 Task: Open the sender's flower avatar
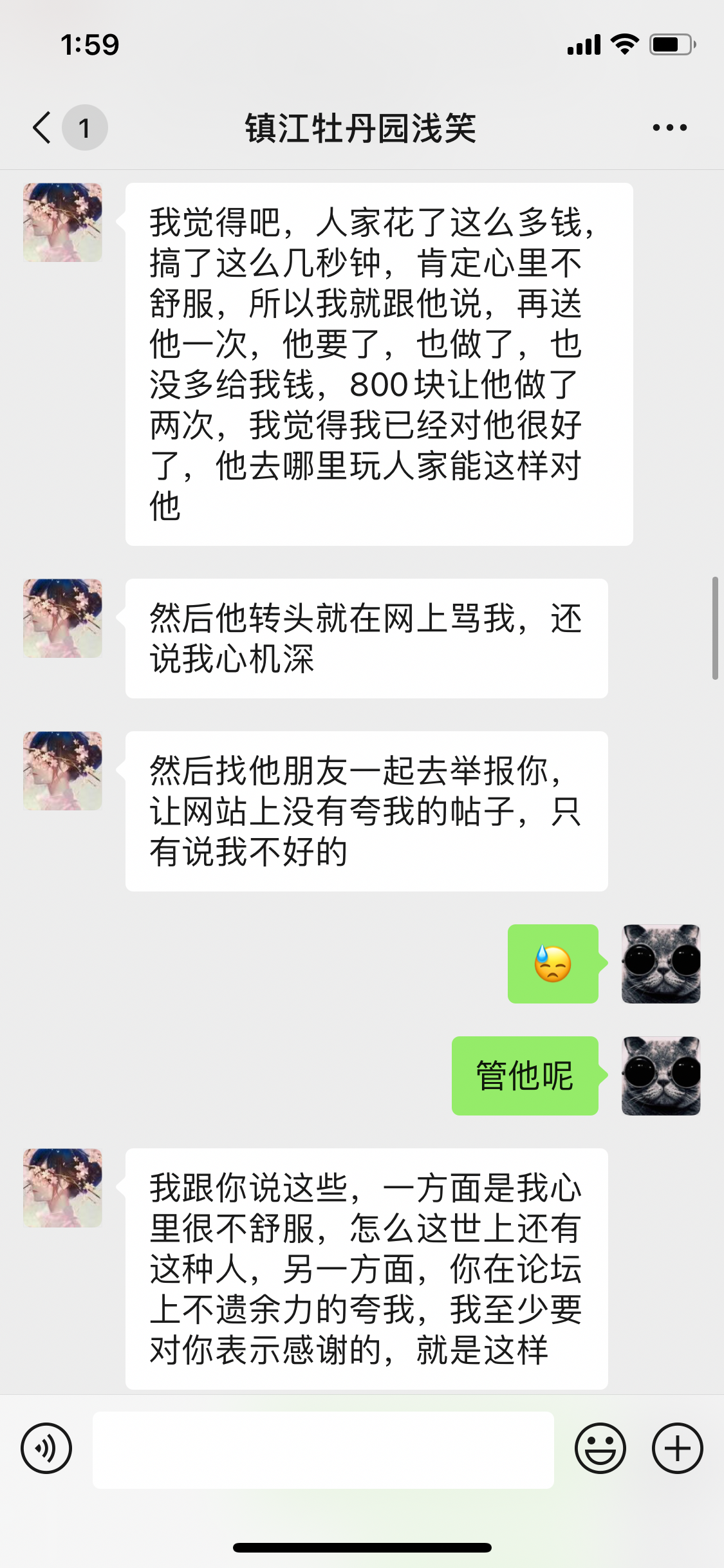coord(62,224)
